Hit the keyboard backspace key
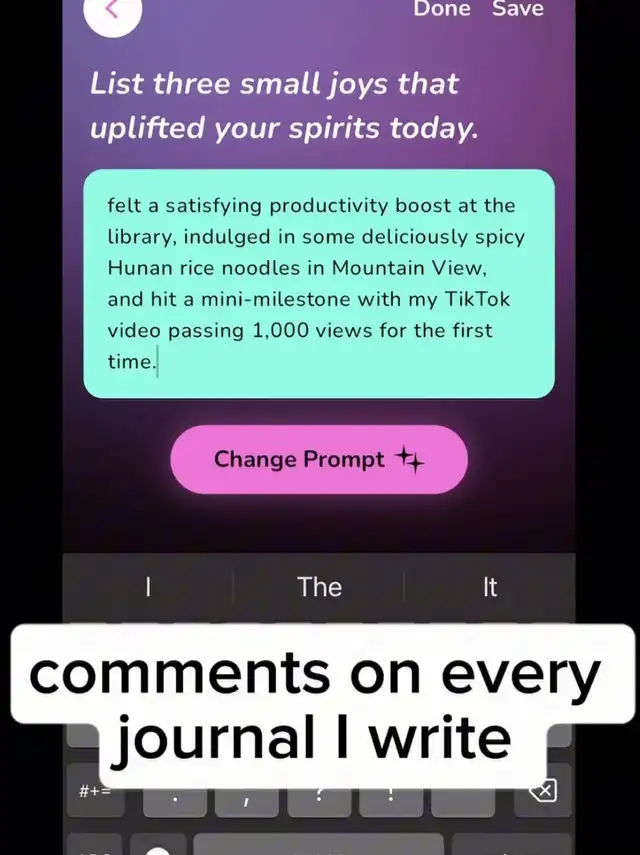This screenshot has width=640, height=855. [541, 792]
